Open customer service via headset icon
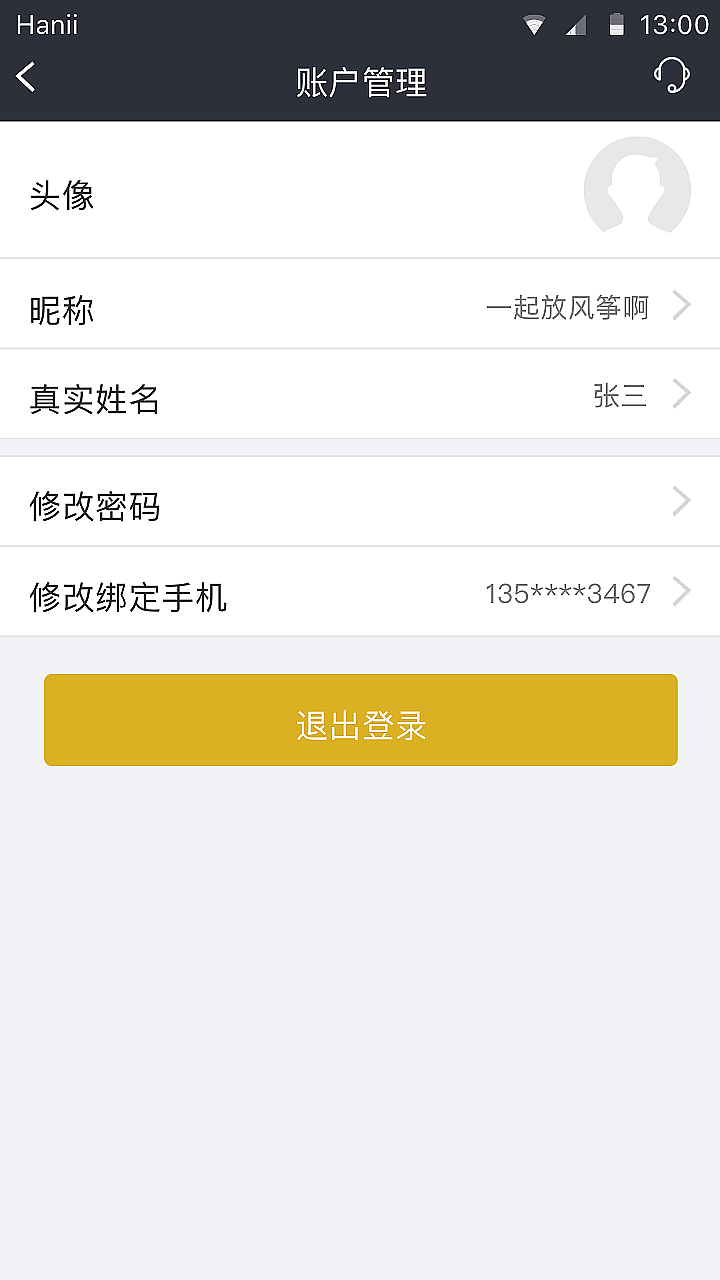 672,75
